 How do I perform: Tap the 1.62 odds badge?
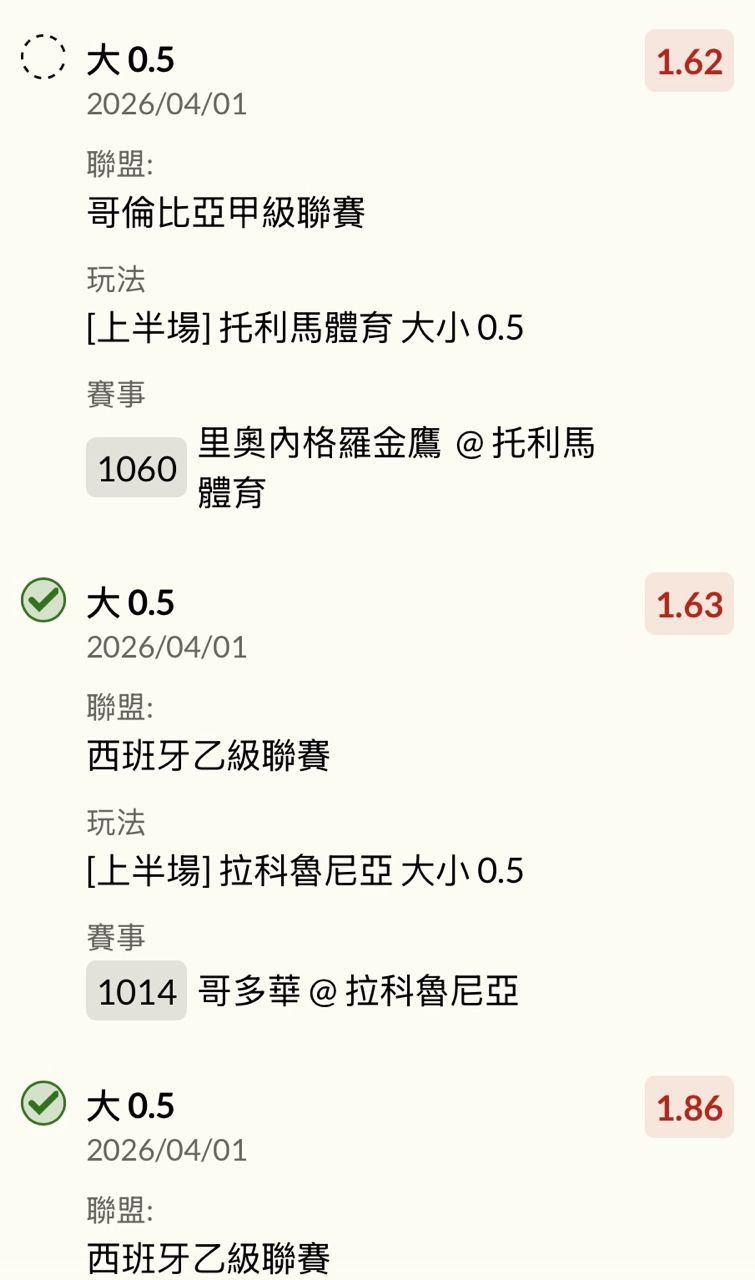689,62
